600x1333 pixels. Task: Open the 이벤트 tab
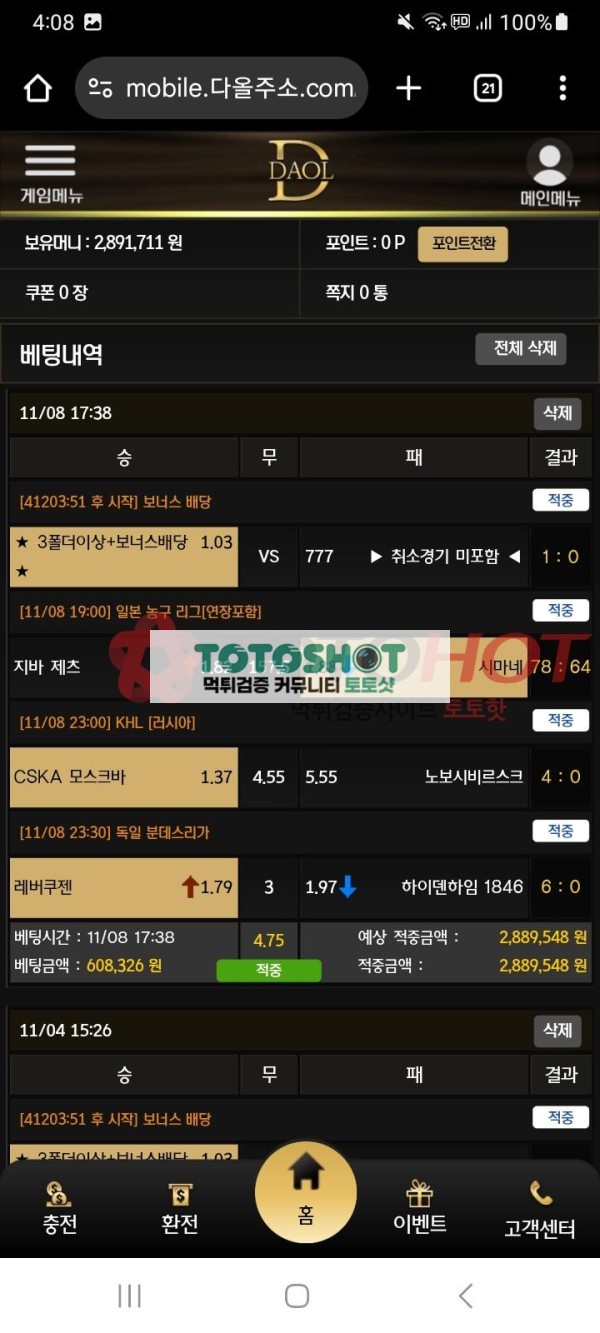coord(419,1208)
